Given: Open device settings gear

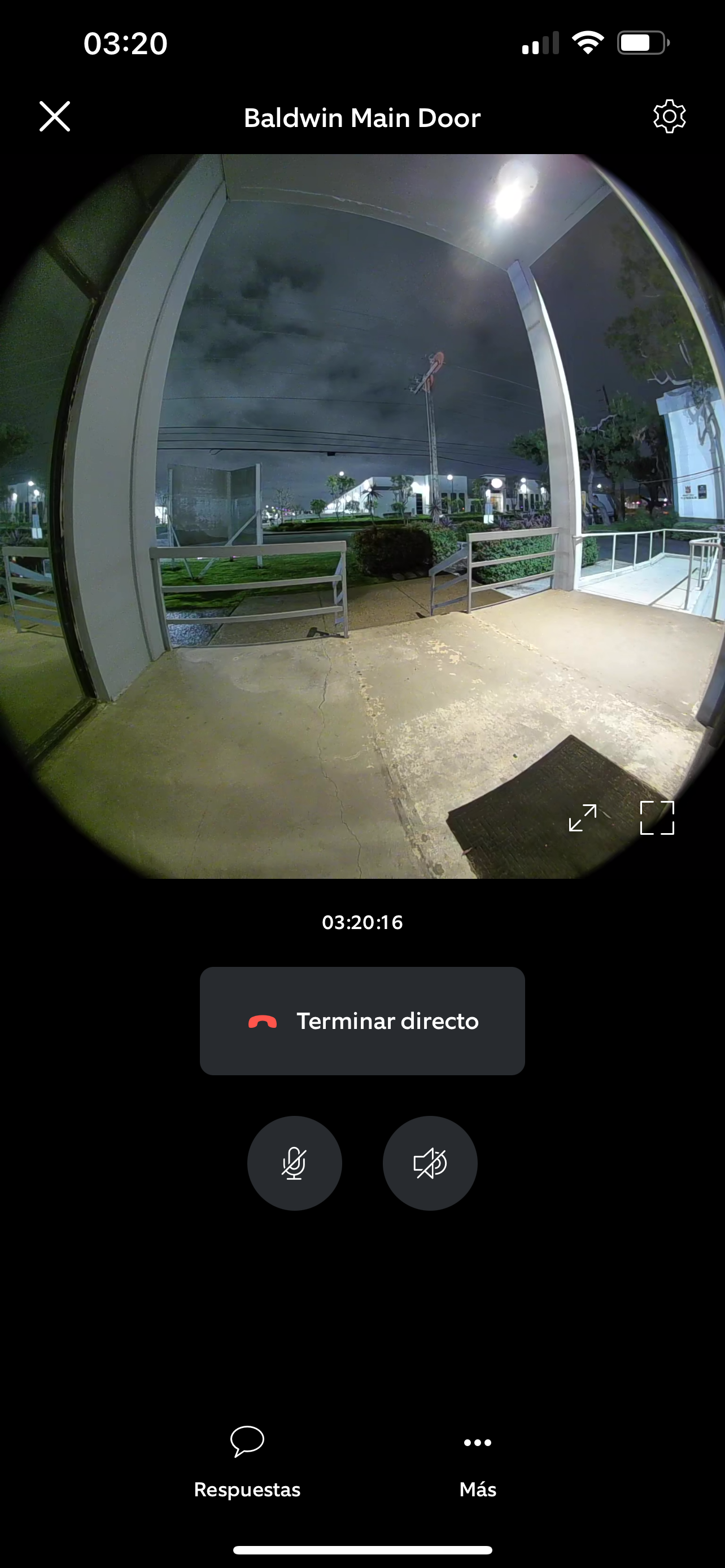Looking at the screenshot, I should pos(669,116).
